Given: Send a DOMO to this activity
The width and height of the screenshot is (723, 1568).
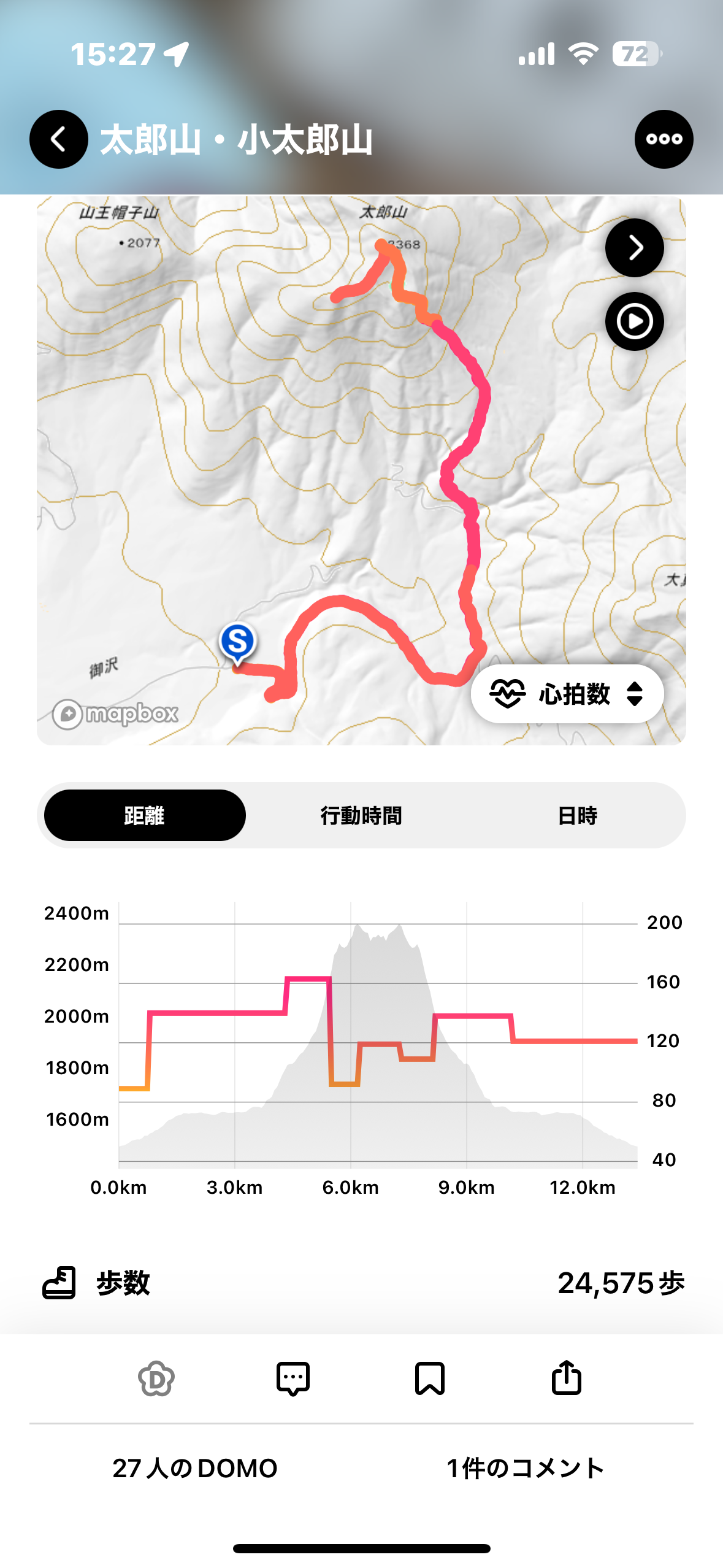Looking at the screenshot, I should click(x=156, y=1378).
